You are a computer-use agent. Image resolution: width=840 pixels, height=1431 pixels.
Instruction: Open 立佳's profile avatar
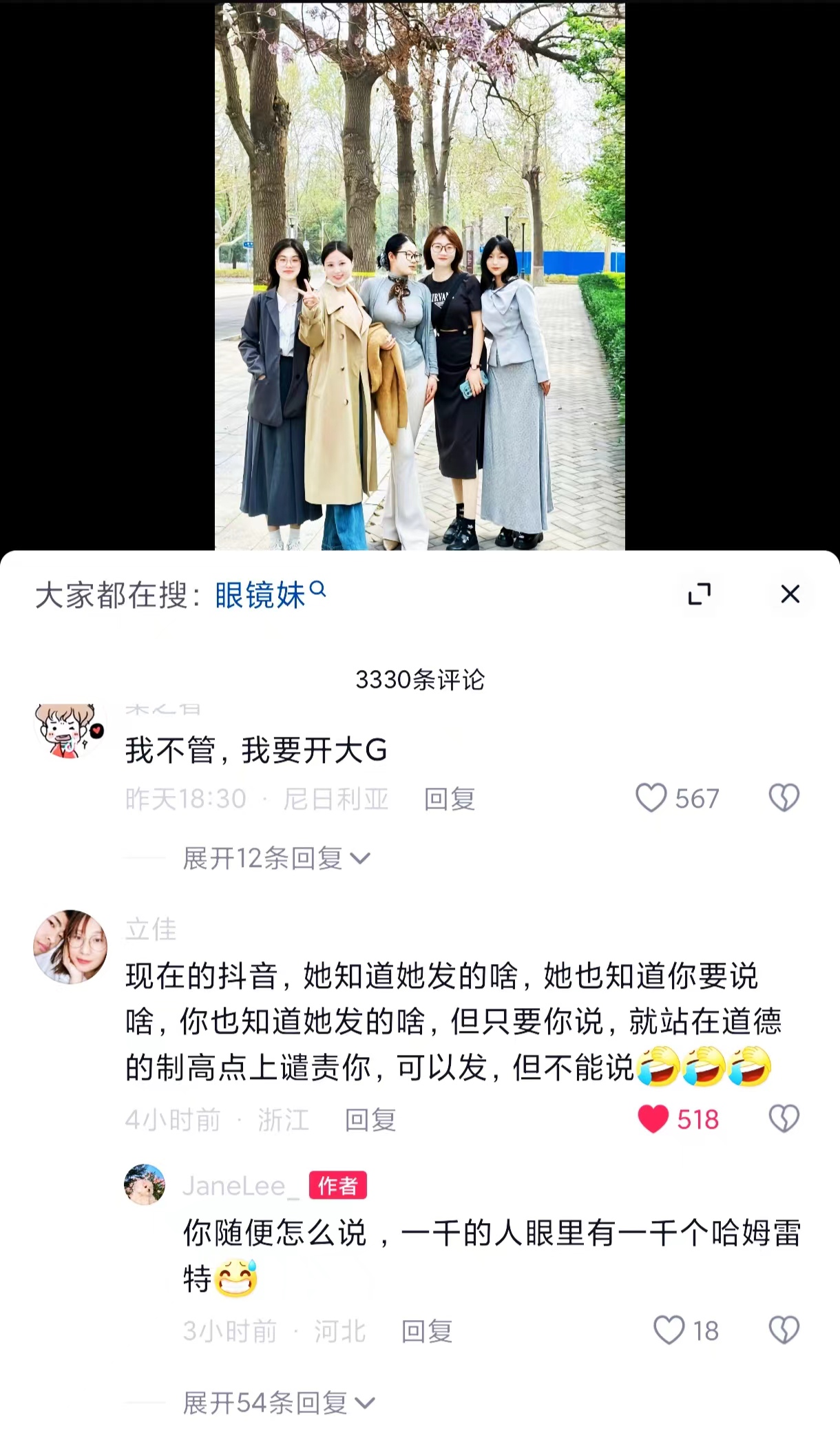pos(70,946)
